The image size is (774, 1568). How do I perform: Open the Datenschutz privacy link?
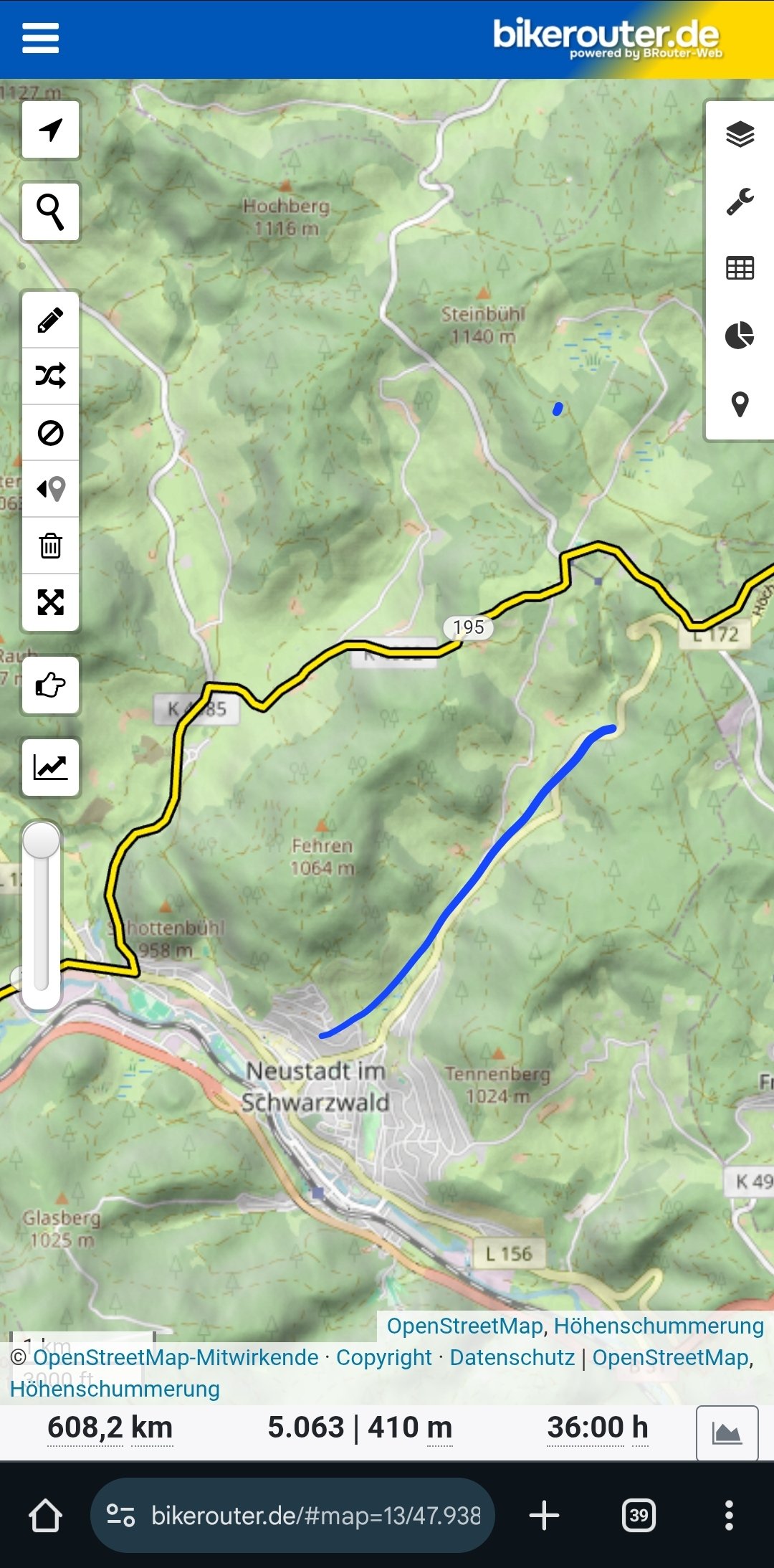click(x=512, y=1357)
